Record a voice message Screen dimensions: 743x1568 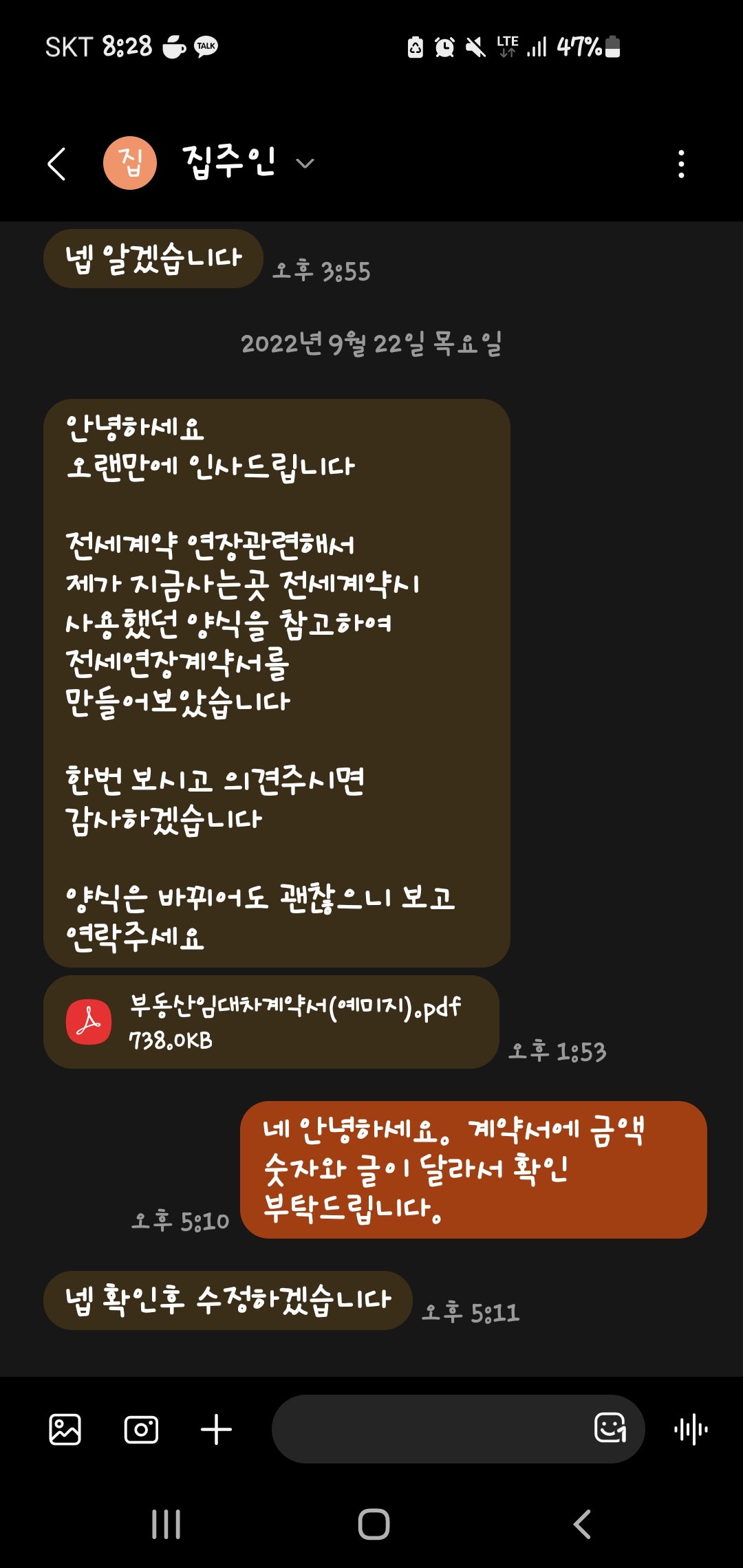[x=691, y=1430]
